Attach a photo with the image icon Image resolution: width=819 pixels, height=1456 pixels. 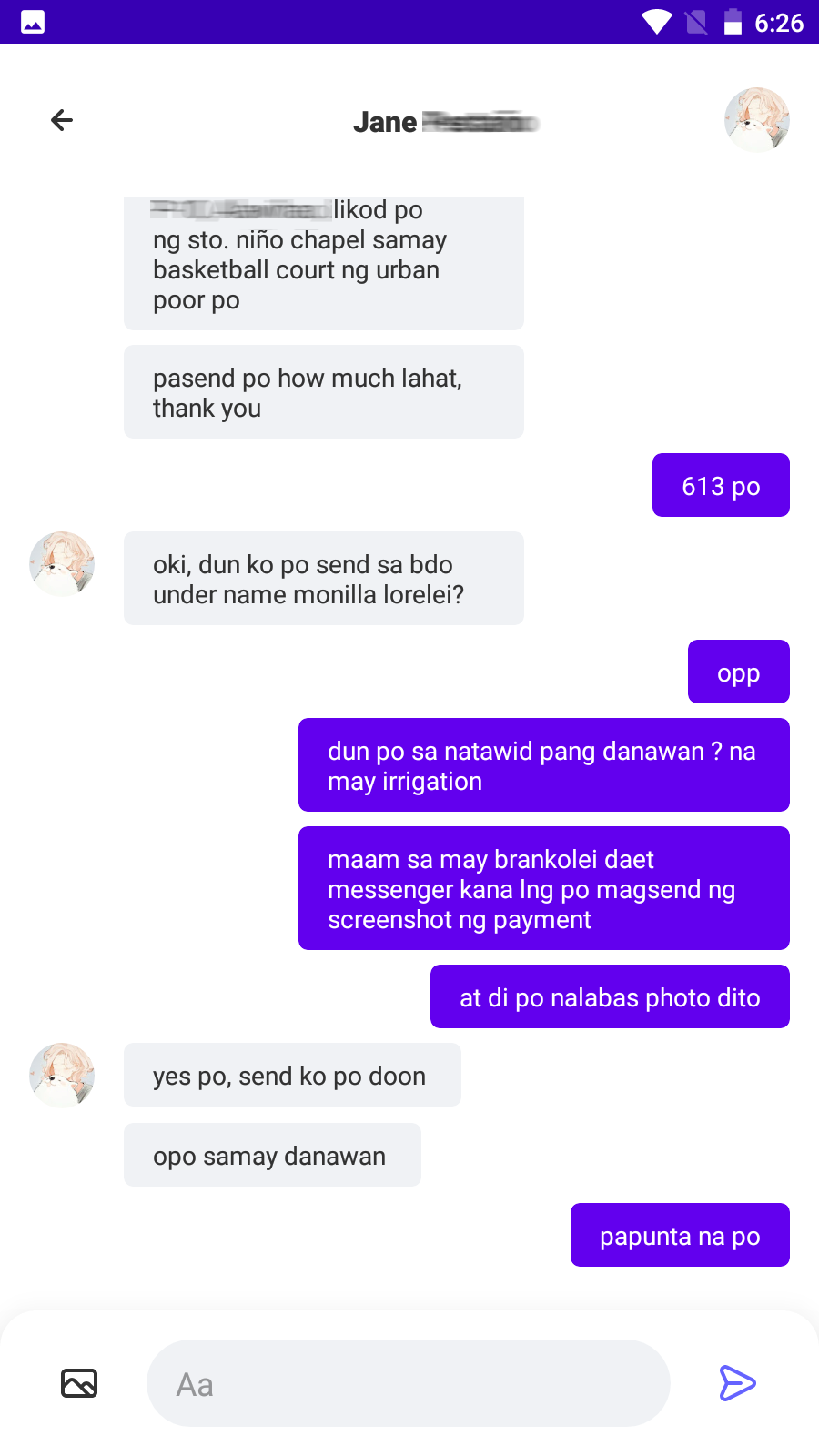[79, 1383]
